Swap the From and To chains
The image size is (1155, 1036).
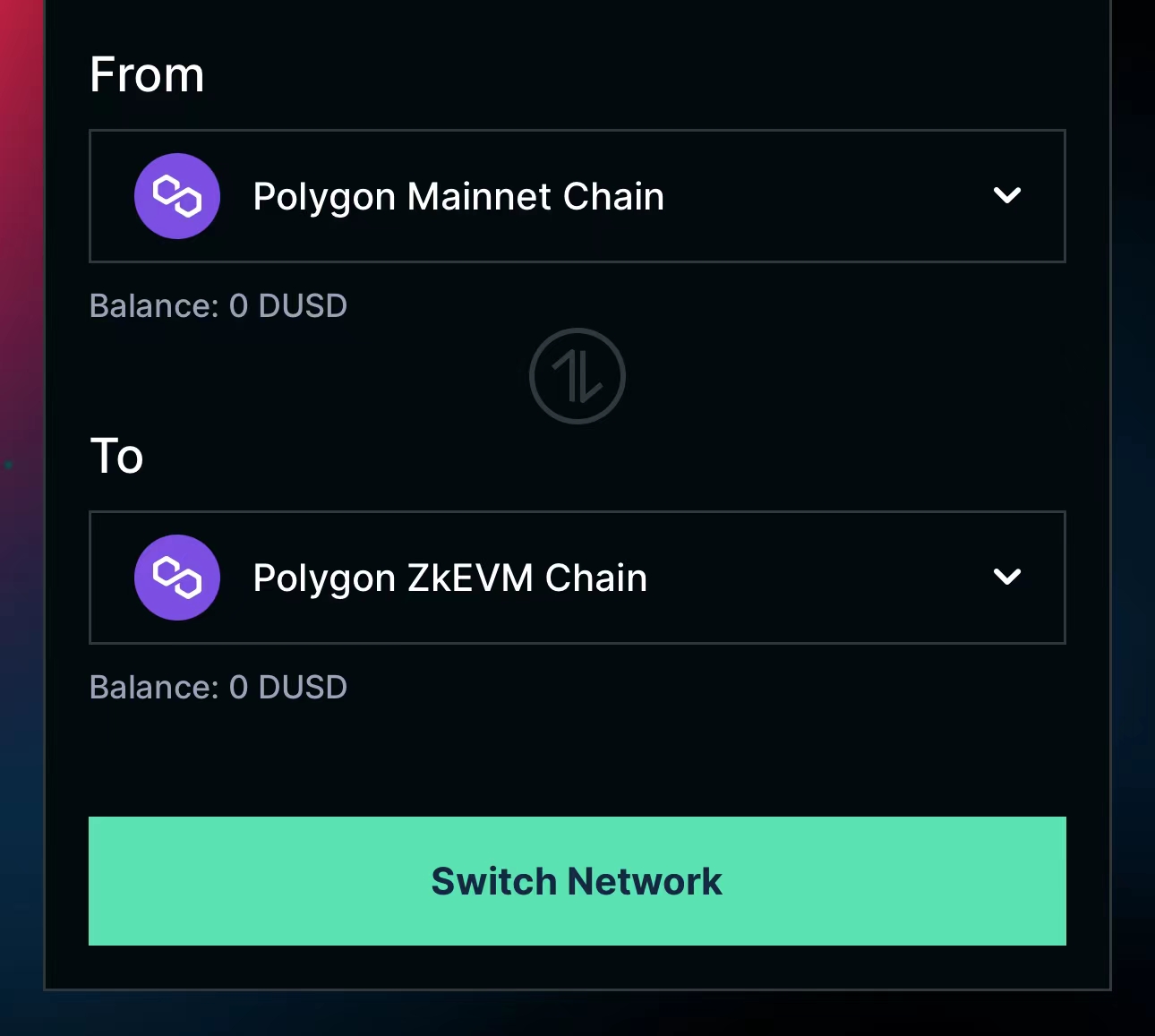click(577, 376)
